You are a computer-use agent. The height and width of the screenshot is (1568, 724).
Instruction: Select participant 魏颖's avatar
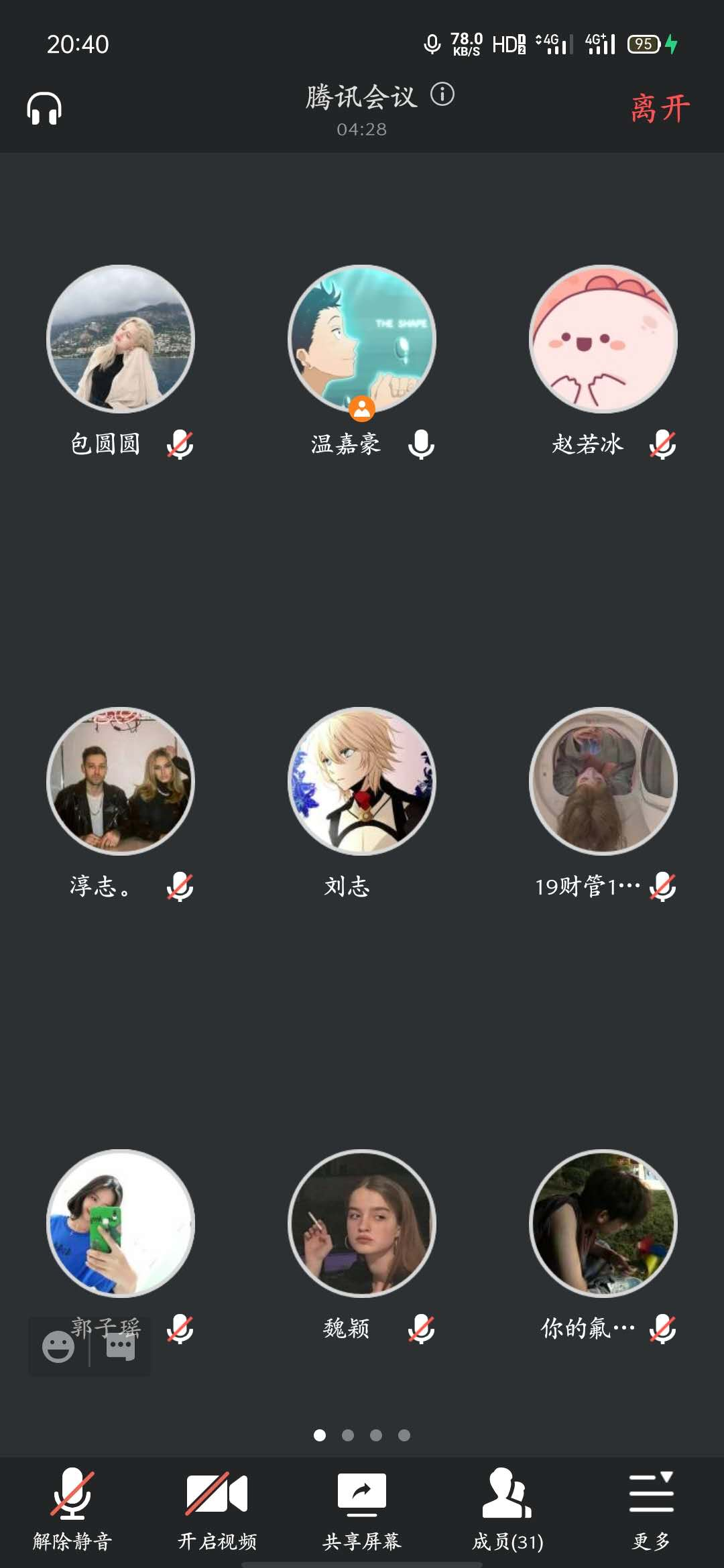[362, 1224]
